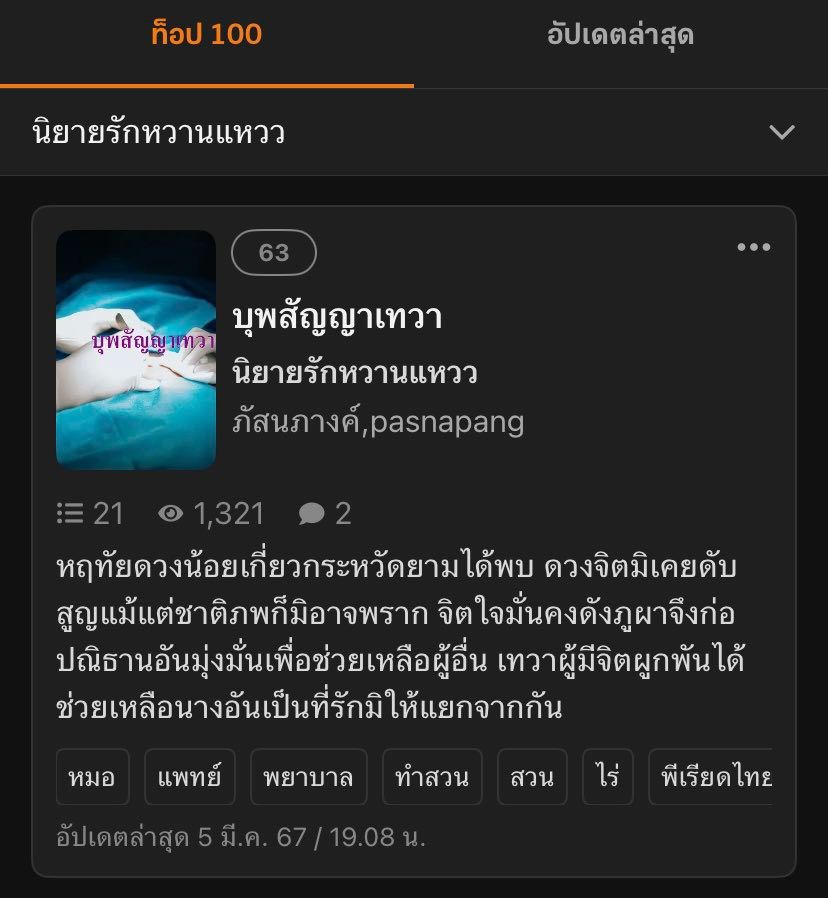
Task: Click the 63 ranking badge
Action: (x=273, y=253)
